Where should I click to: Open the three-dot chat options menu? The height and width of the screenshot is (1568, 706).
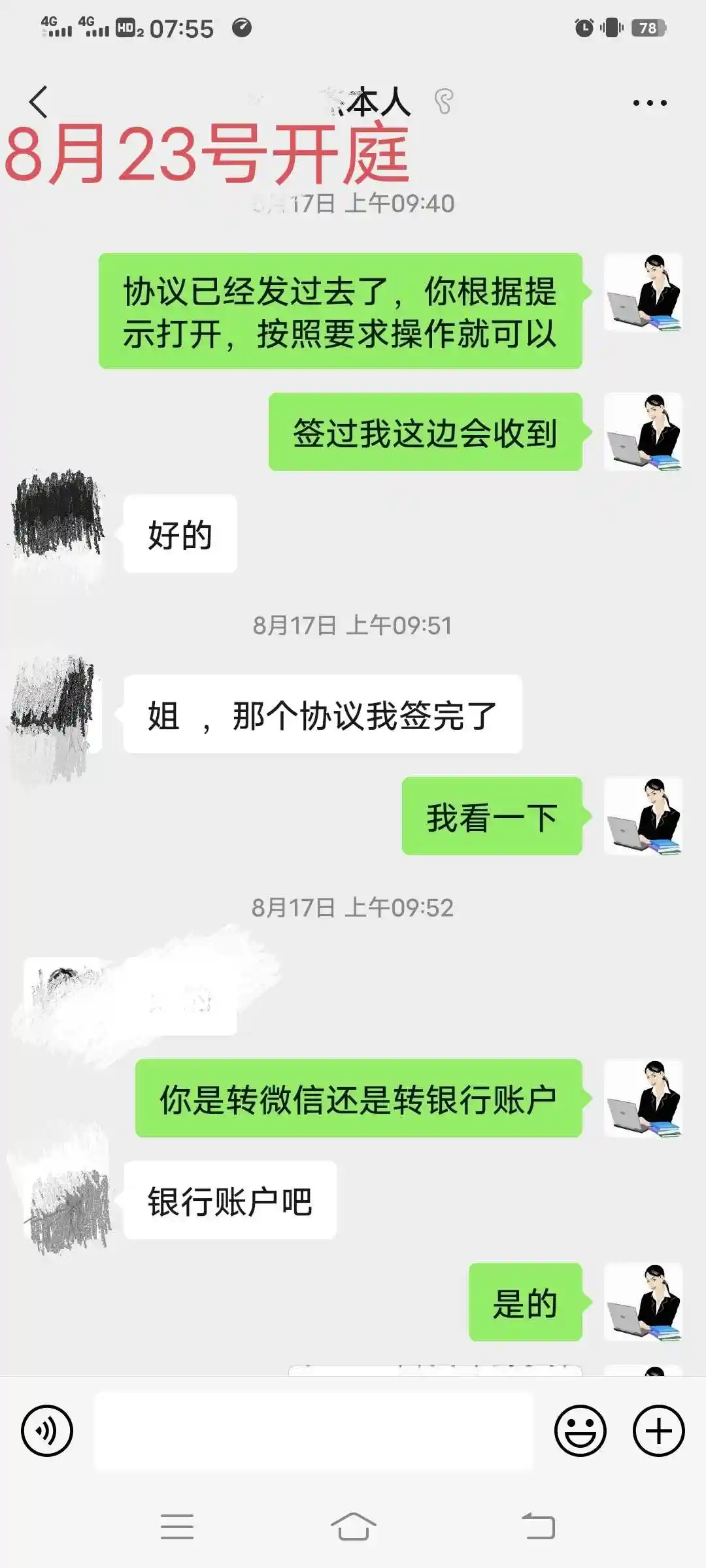pos(650,103)
